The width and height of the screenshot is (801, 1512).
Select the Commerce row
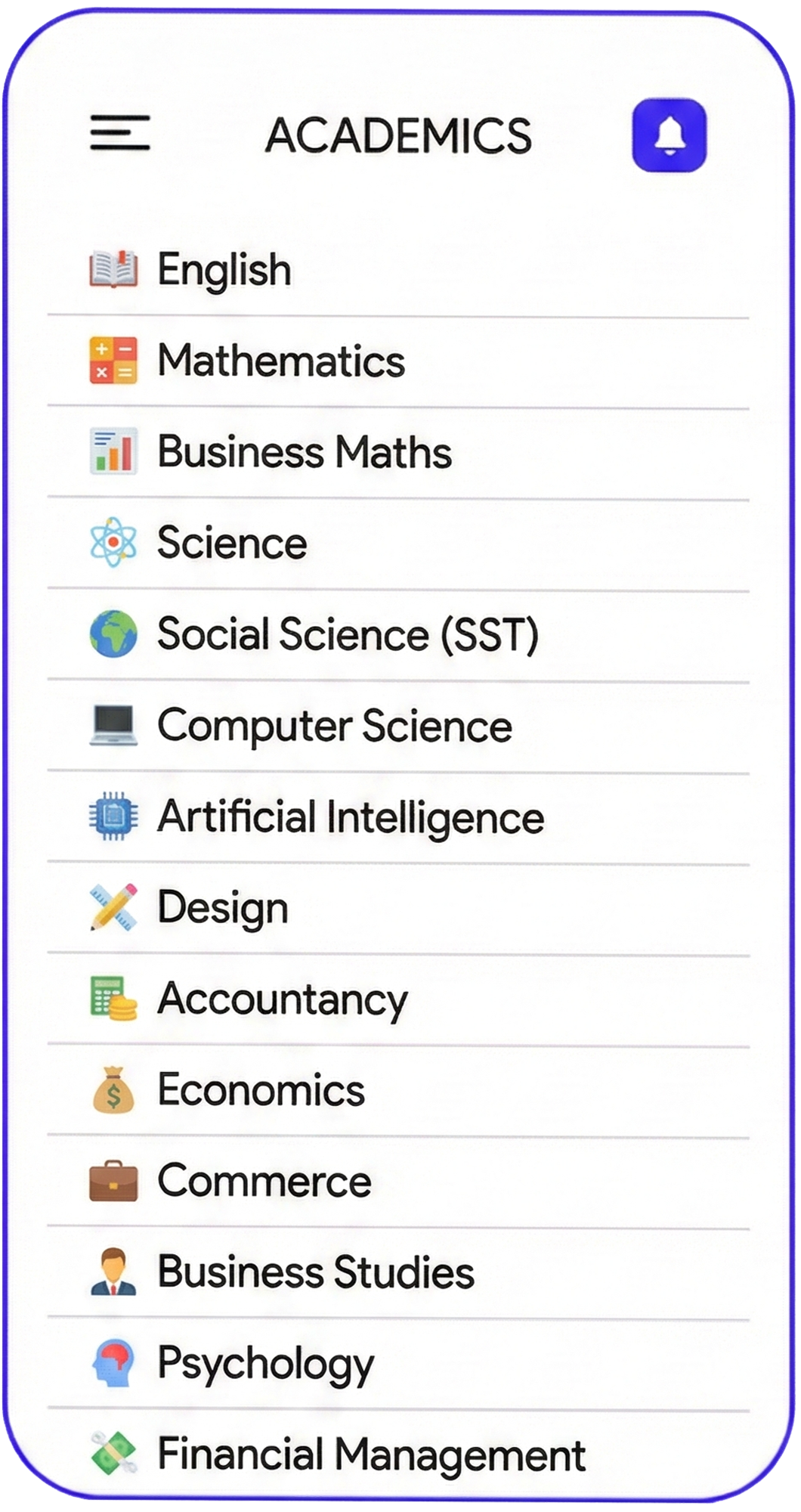pos(264,1181)
